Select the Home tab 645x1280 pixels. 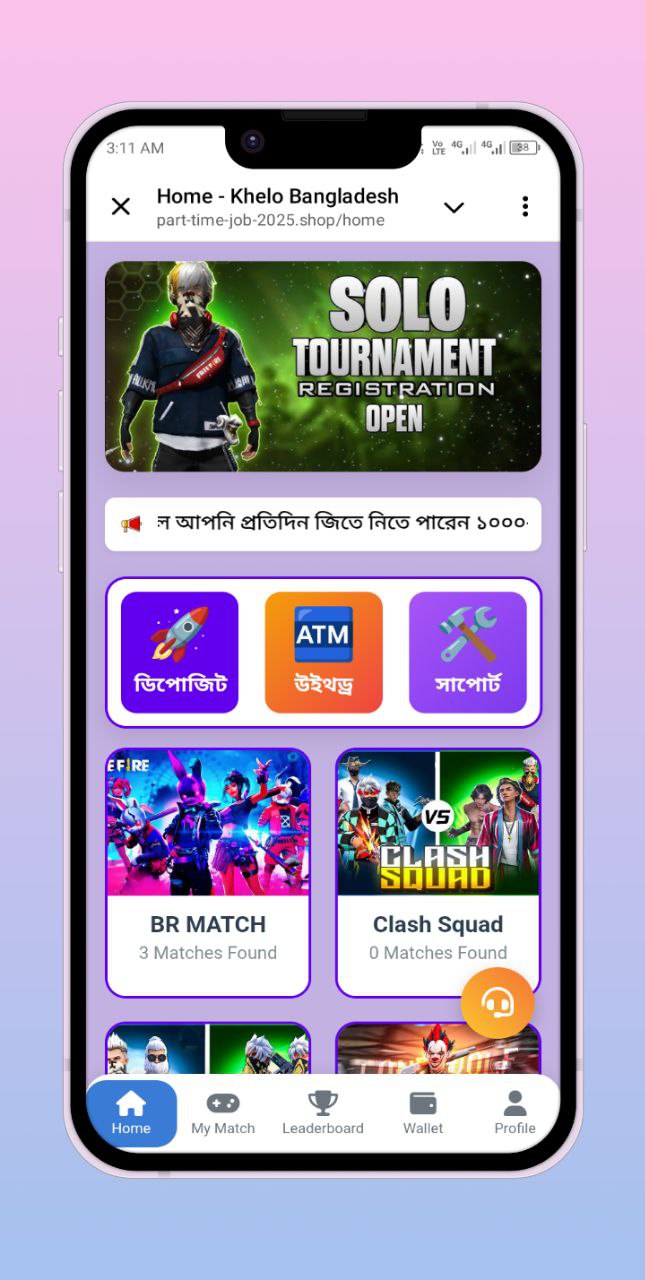point(131,1113)
